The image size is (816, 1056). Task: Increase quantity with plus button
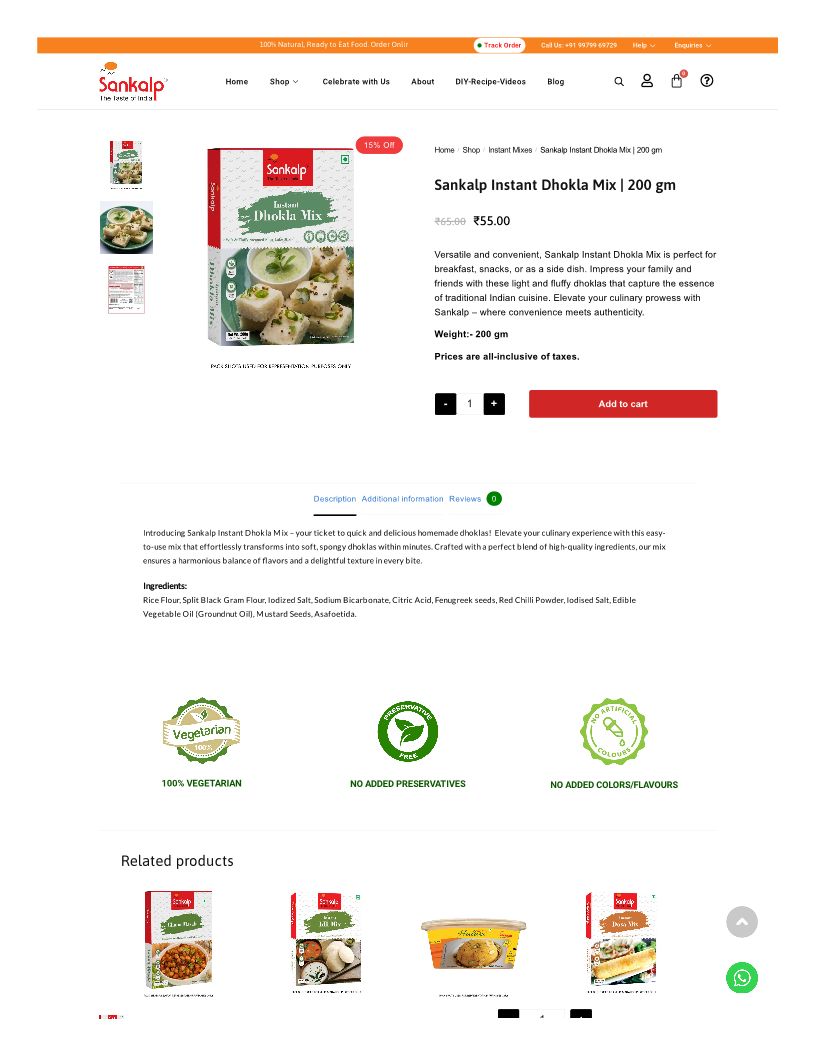(494, 403)
